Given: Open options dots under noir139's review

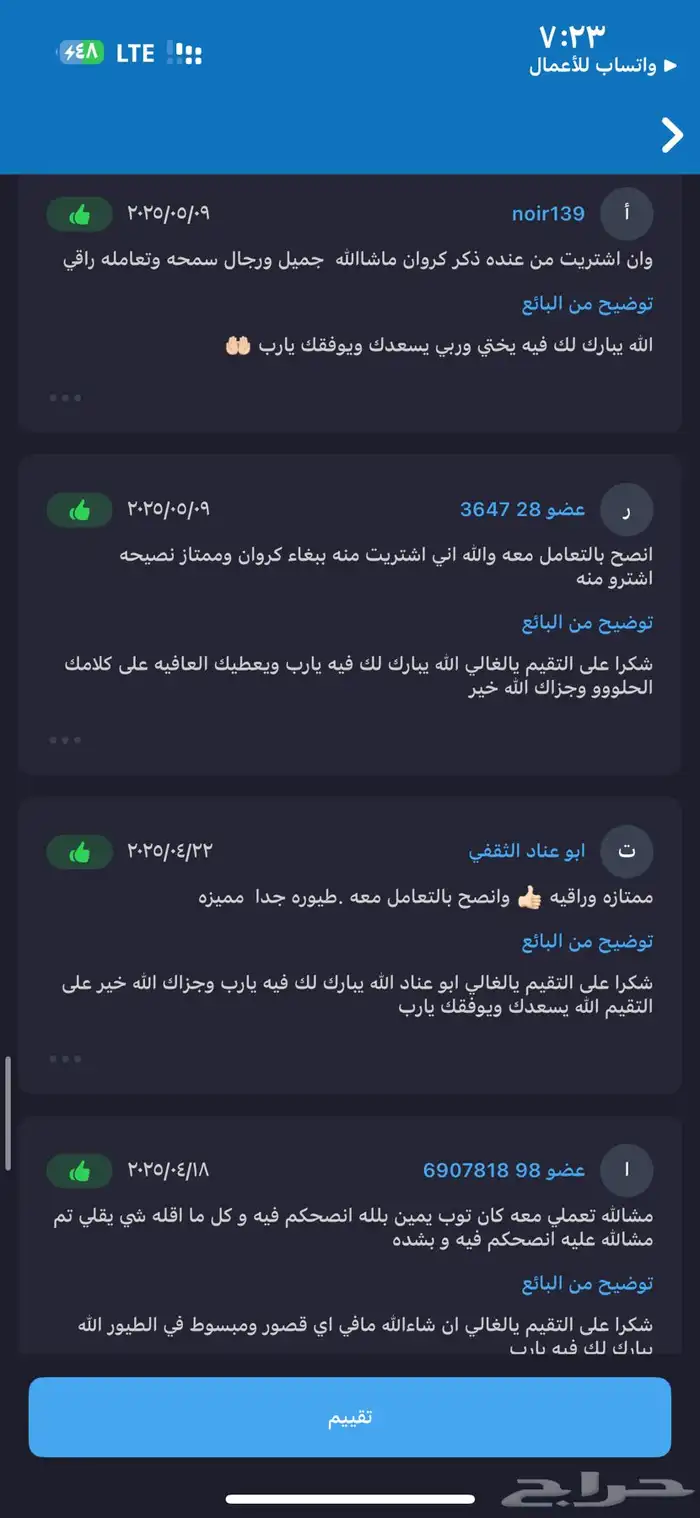Looking at the screenshot, I should pyautogui.click(x=65, y=397).
